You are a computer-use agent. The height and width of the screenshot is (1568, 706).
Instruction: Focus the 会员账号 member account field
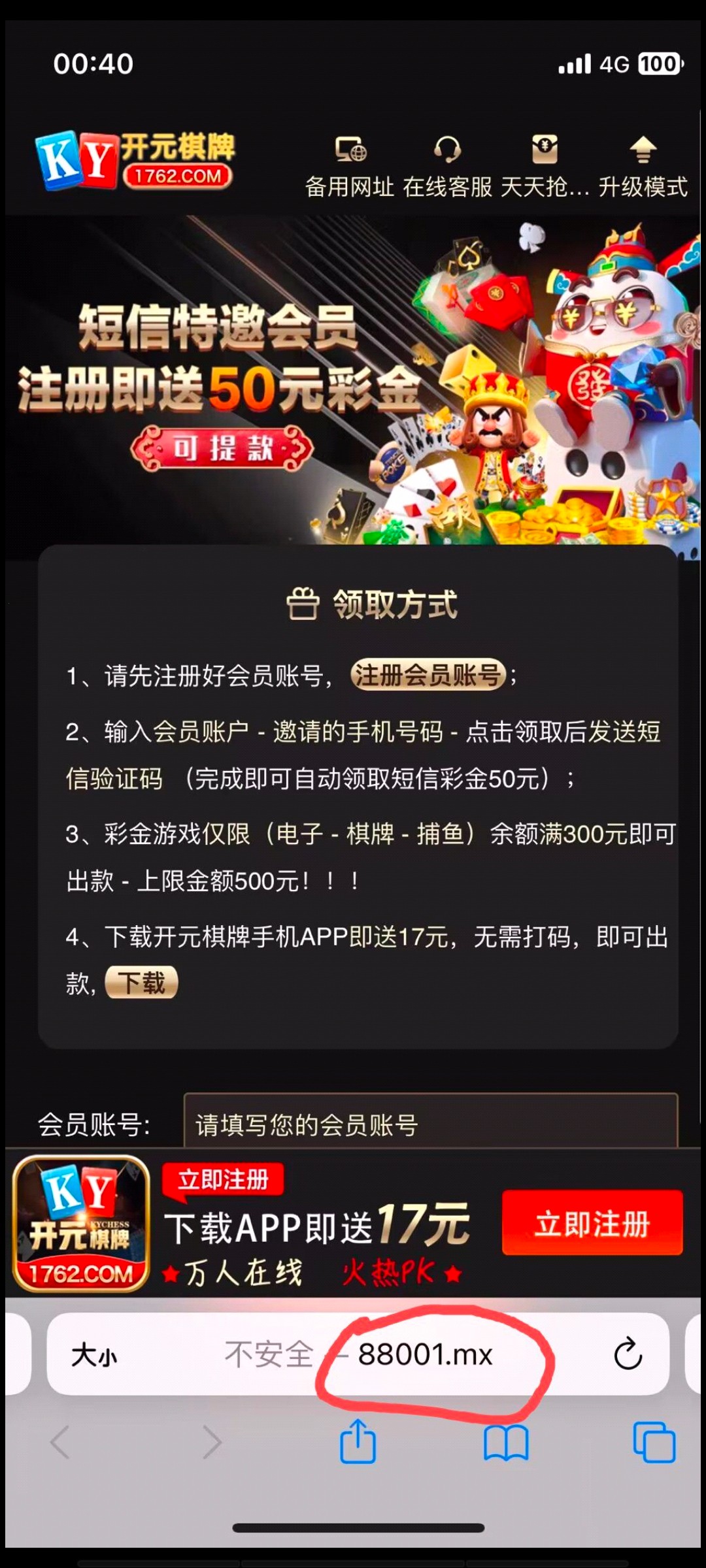tap(430, 1124)
